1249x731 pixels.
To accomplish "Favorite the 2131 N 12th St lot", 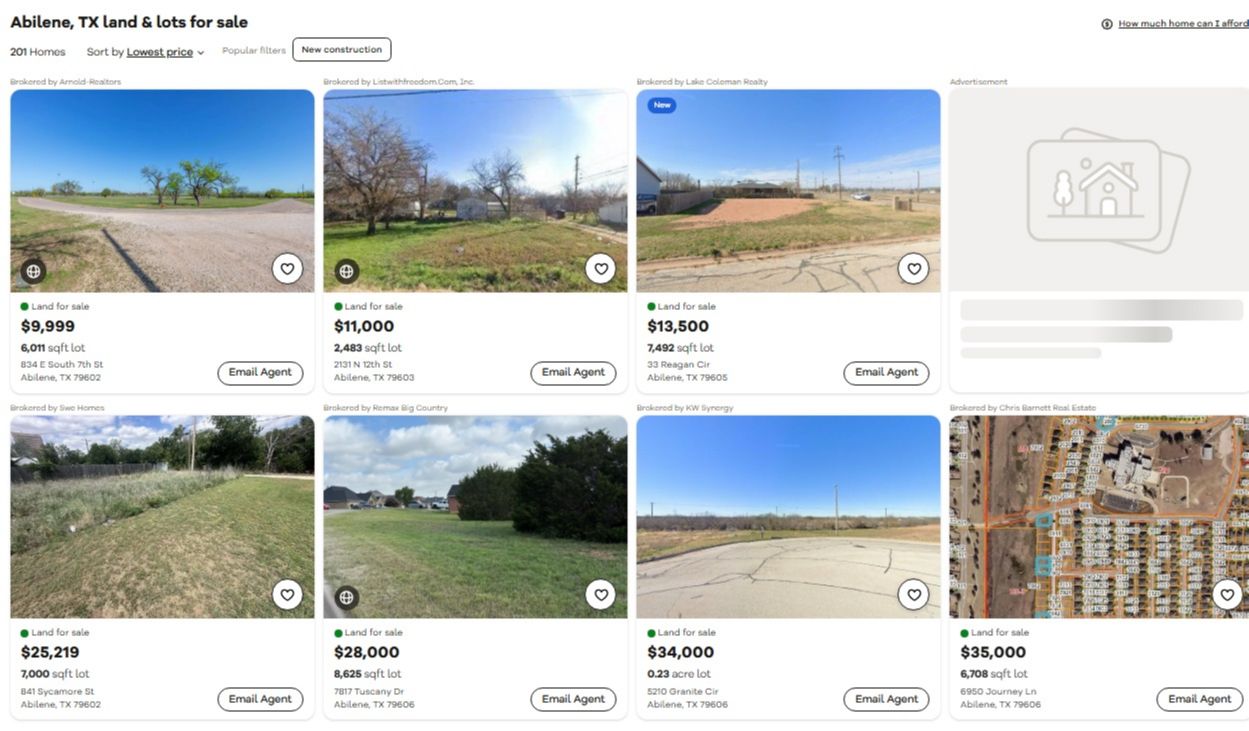I will (x=600, y=268).
